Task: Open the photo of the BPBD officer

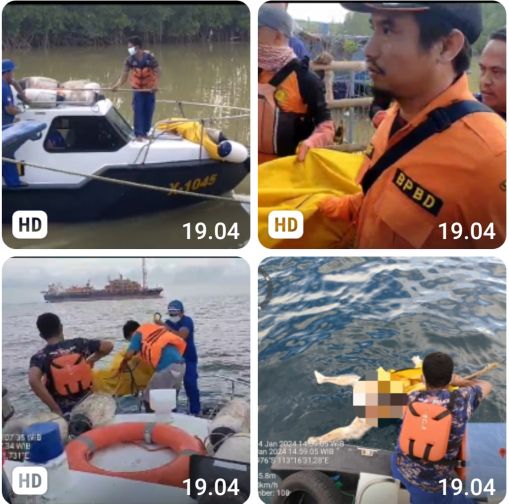Action: point(382,125)
